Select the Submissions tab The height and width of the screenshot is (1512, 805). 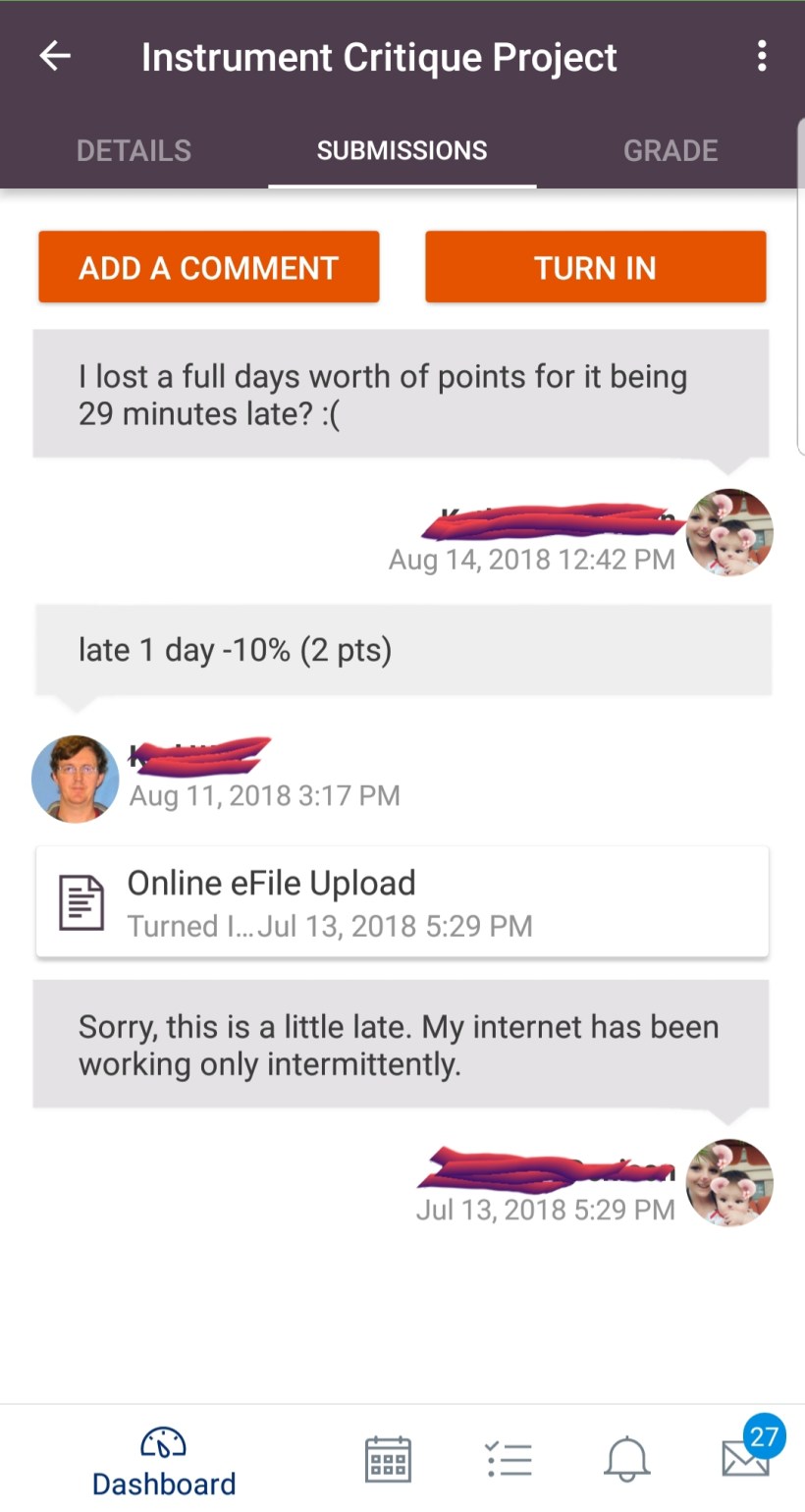coord(402,150)
